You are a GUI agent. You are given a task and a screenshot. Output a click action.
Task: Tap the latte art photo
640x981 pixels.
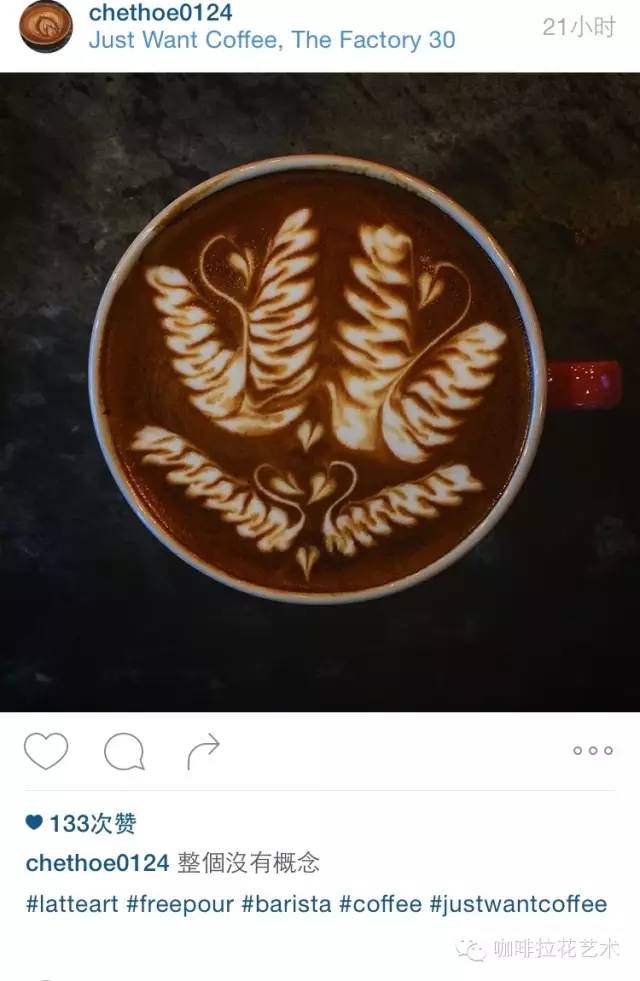tap(320, 392)
